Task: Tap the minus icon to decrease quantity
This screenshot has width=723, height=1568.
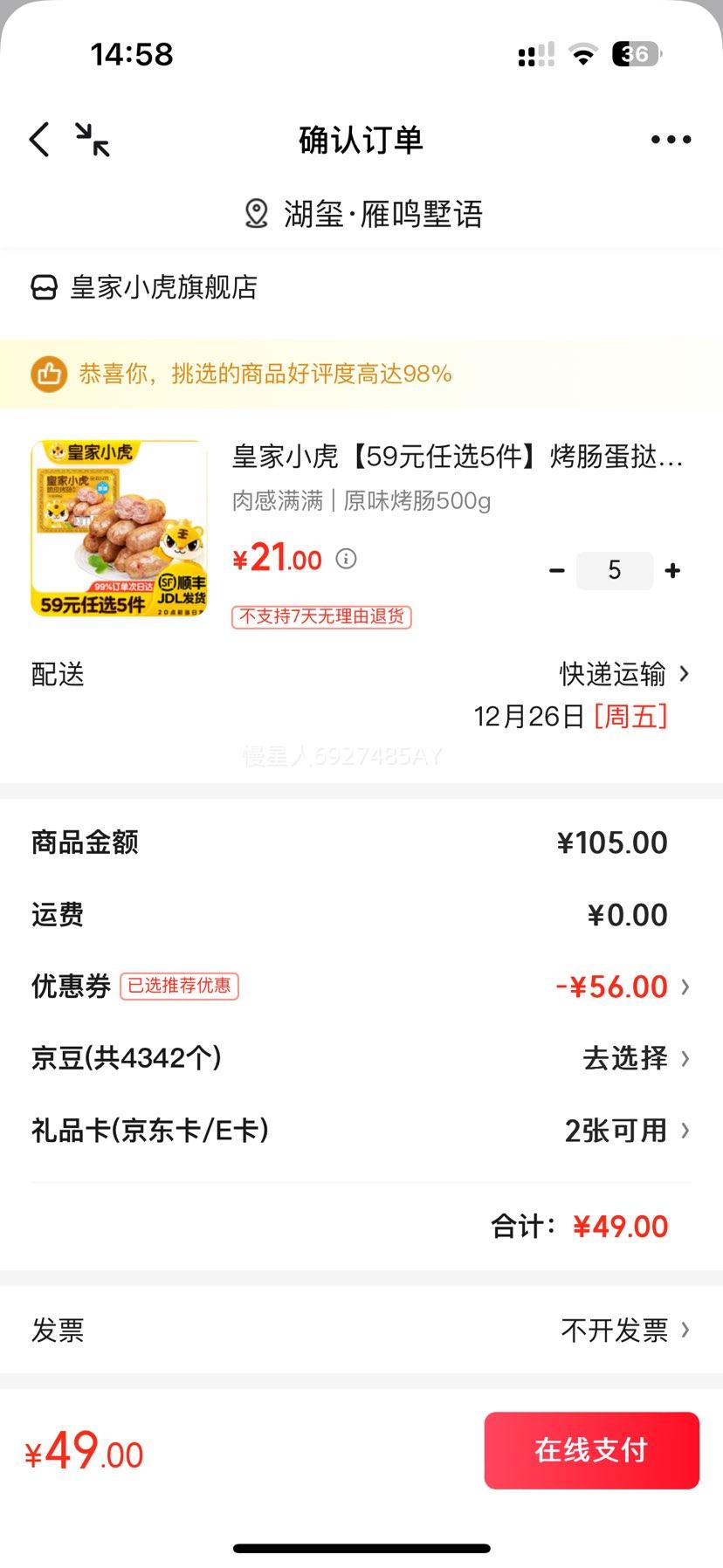Action: pyautogui.click(x=557, y=569)
